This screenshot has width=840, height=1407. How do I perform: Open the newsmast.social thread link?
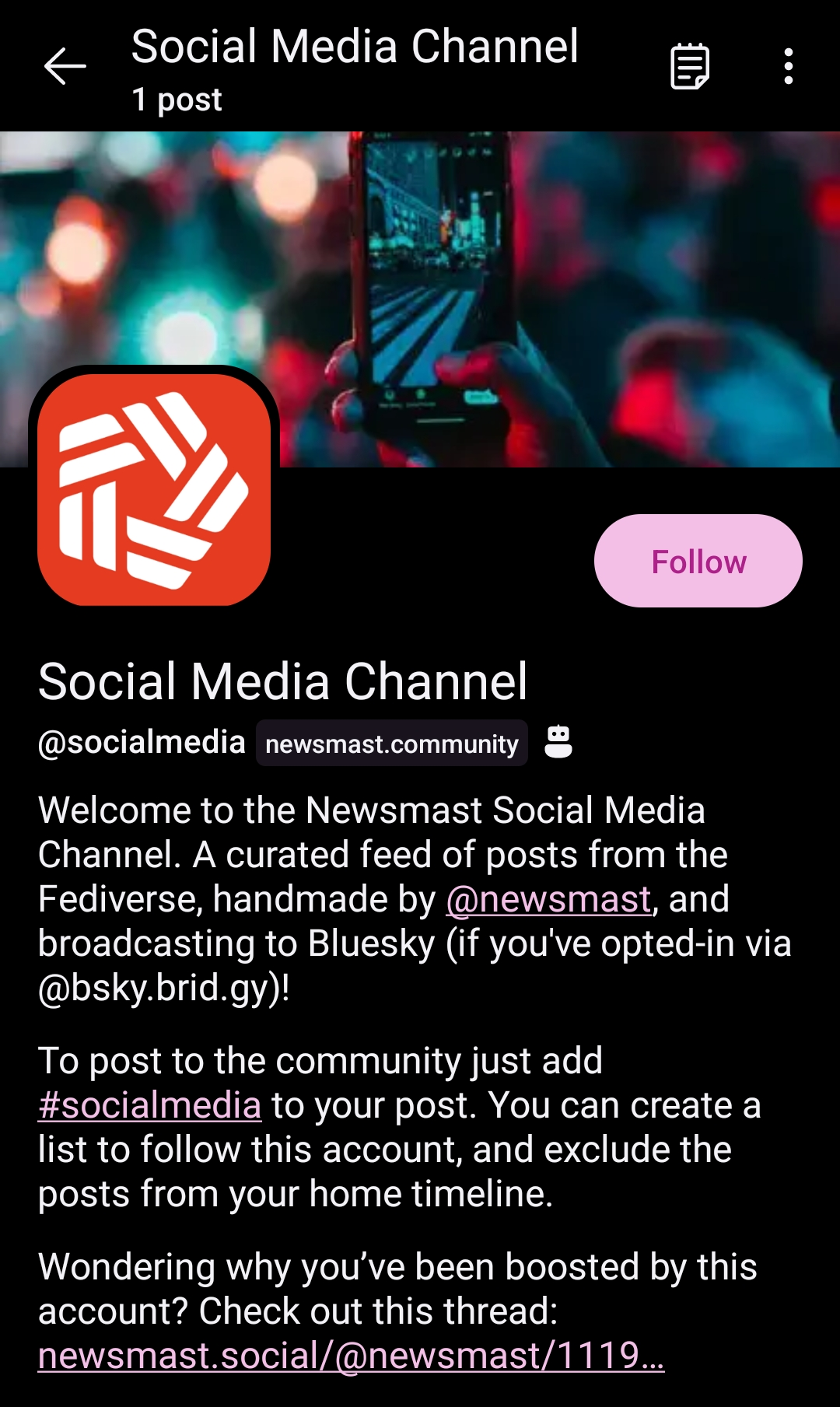click(351, 1356)
